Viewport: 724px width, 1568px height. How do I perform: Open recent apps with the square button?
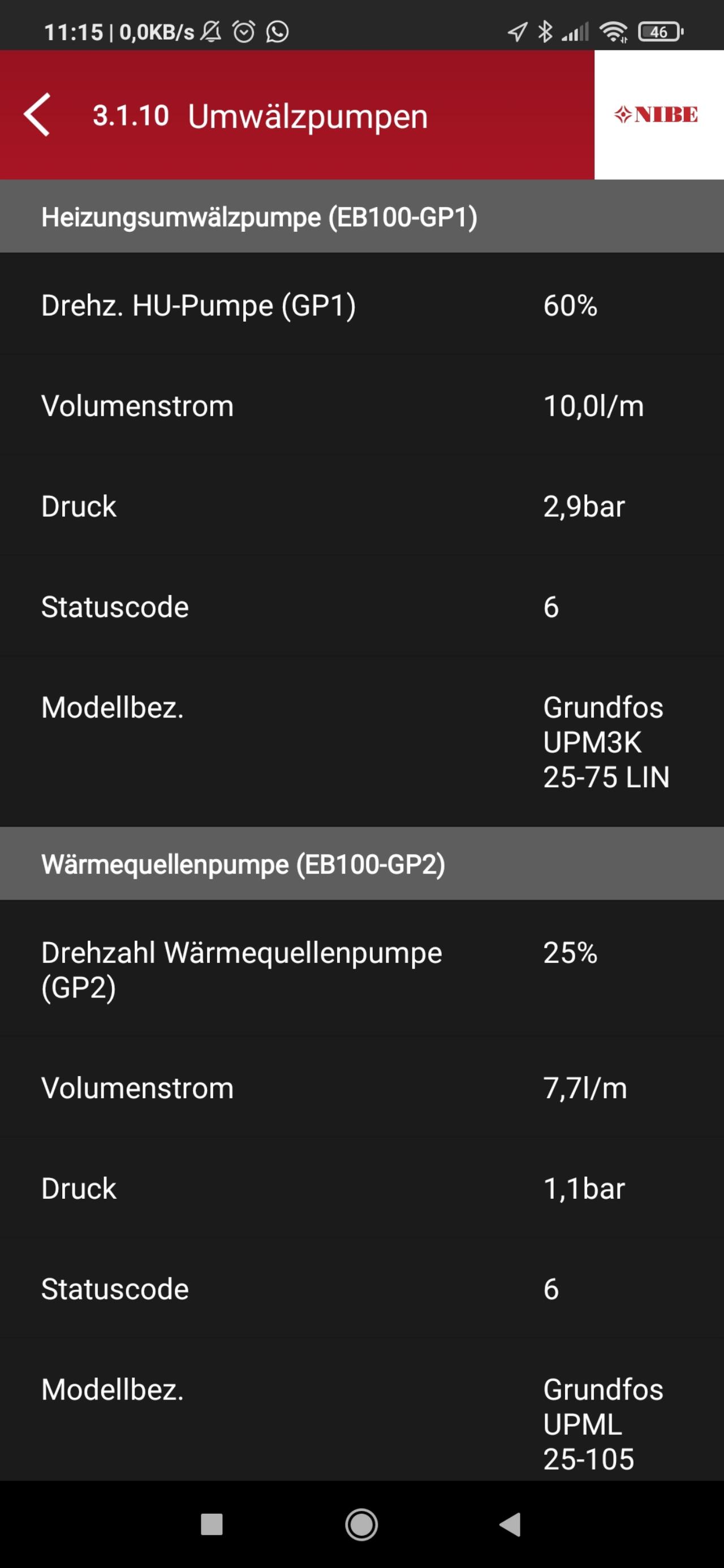(x=212, y=1524)
